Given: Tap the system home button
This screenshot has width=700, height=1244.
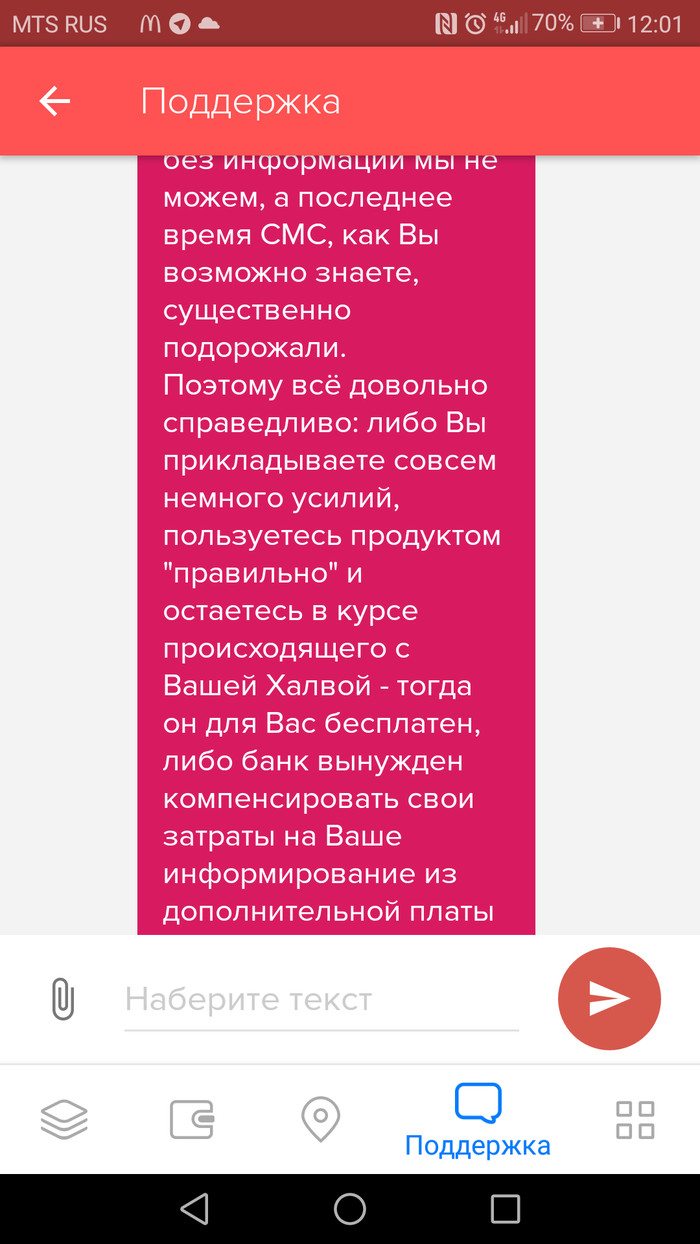Looking at the screenshot, I should click(350, 1209).
